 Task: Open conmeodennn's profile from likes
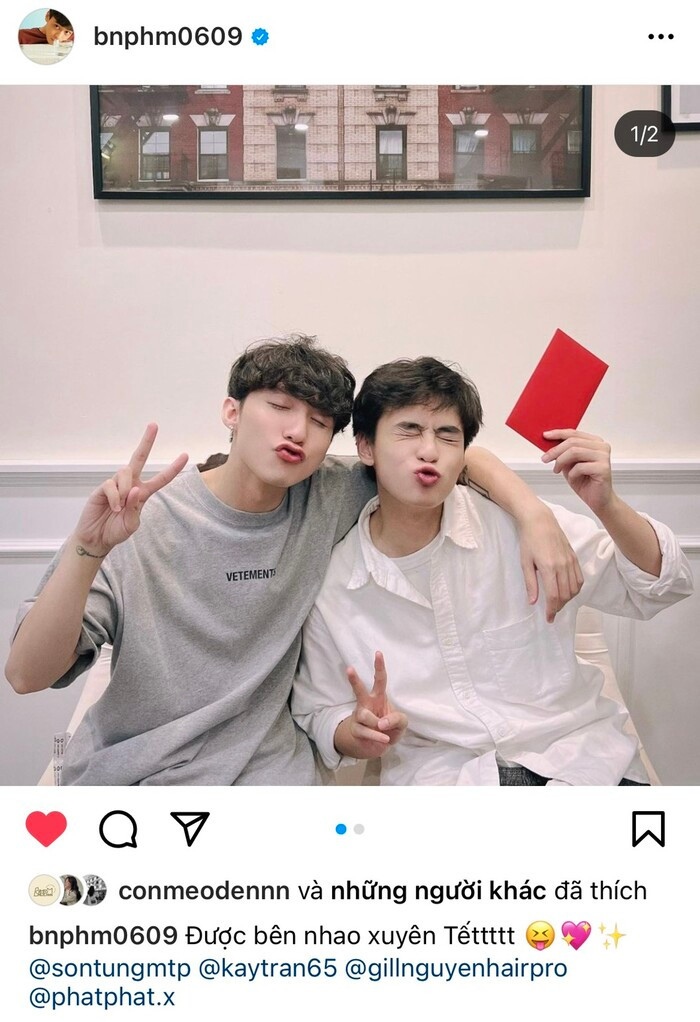pos(204,890)
